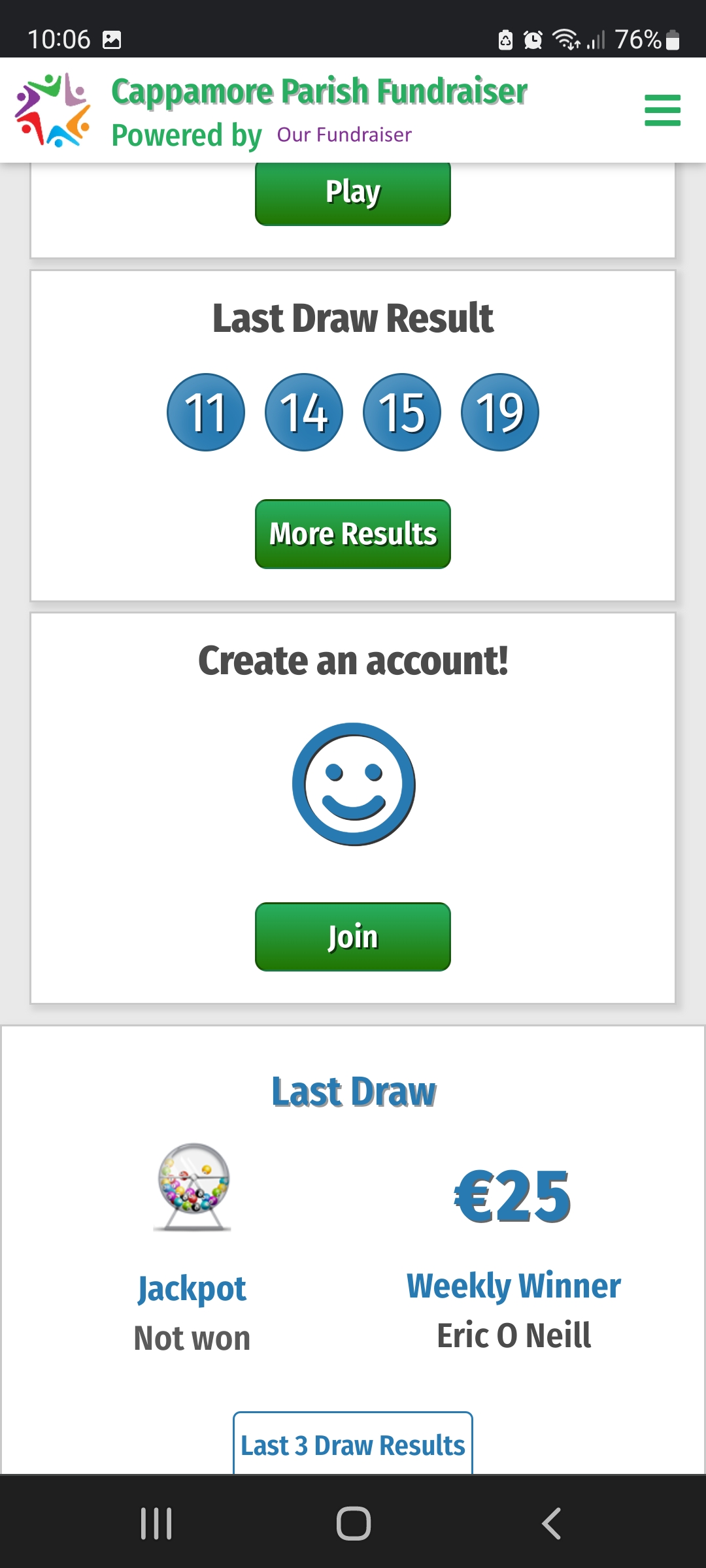Go back with system back button
The image size is (706, 1568).
point(551,1524)
